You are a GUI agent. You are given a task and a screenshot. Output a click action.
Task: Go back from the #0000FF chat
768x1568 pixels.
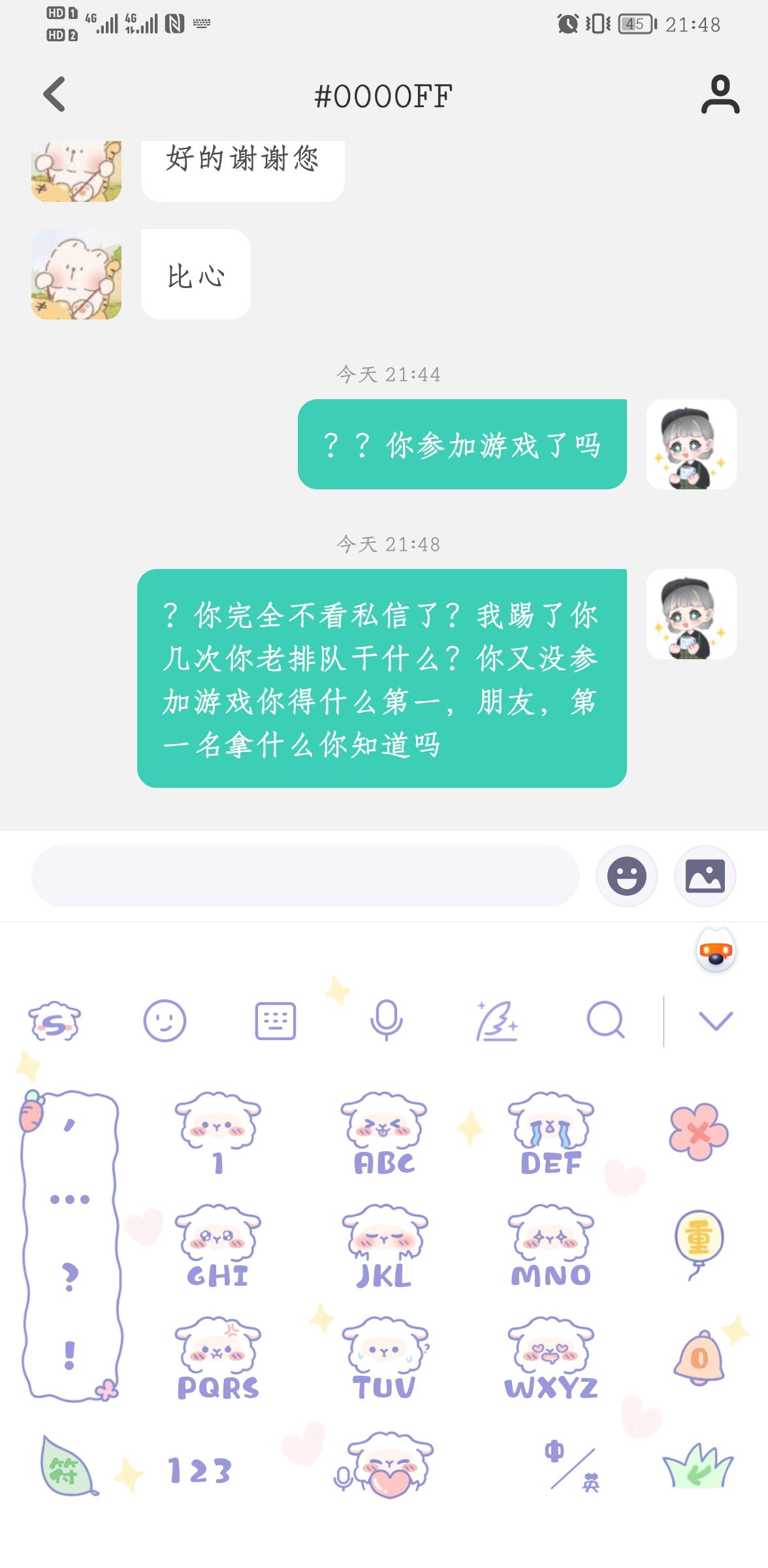tap(55, 95)
